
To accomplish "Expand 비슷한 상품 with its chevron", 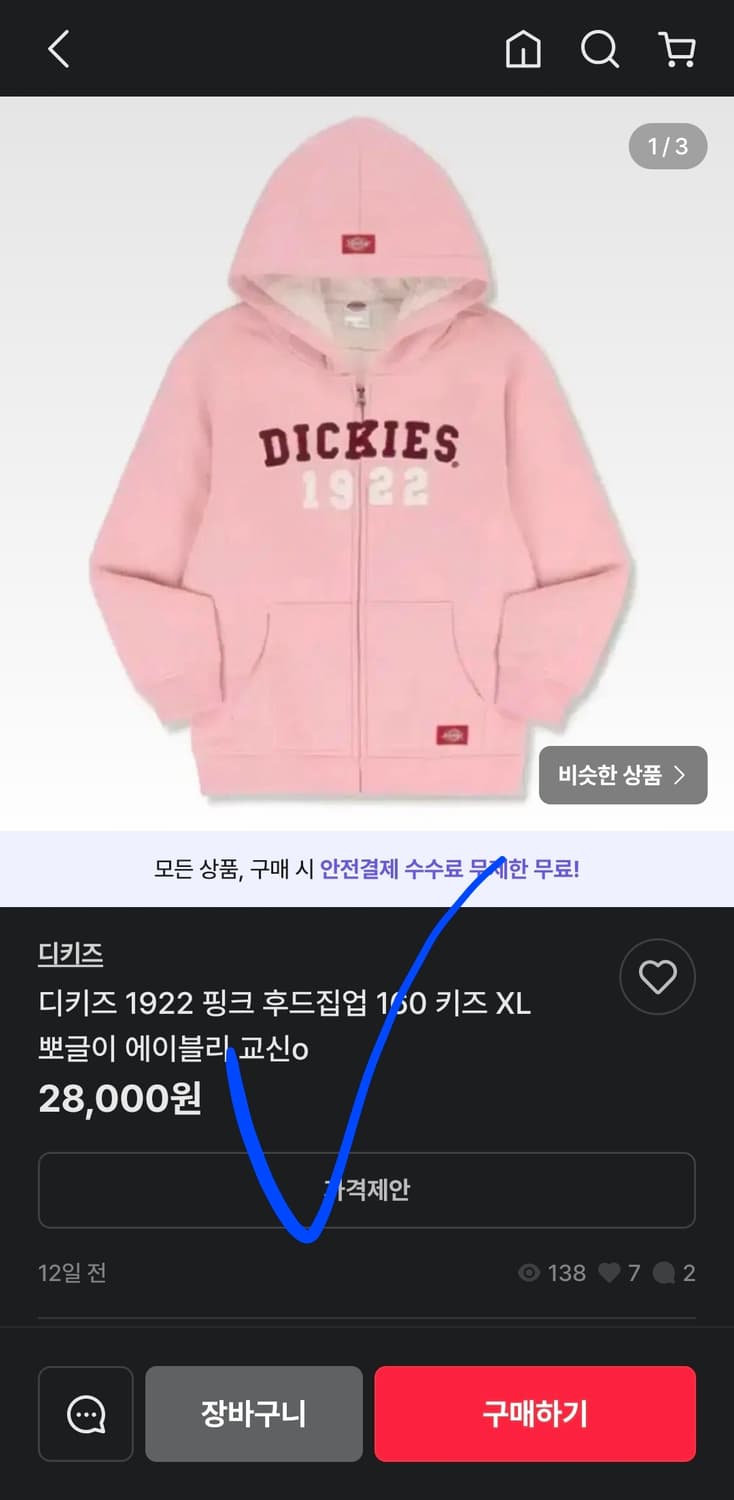I will click(622, 775).
